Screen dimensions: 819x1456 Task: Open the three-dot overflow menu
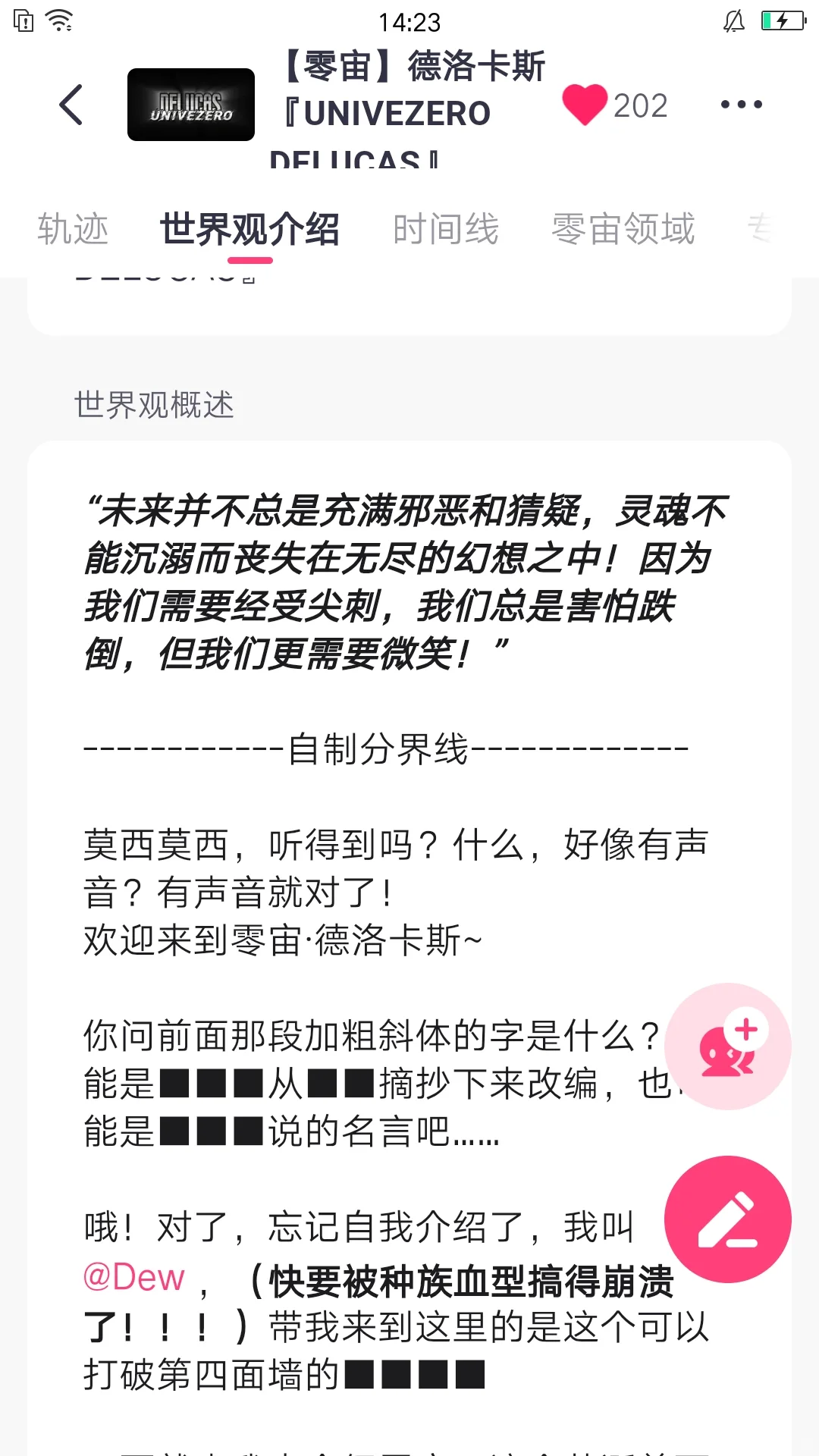click(741, 105)
